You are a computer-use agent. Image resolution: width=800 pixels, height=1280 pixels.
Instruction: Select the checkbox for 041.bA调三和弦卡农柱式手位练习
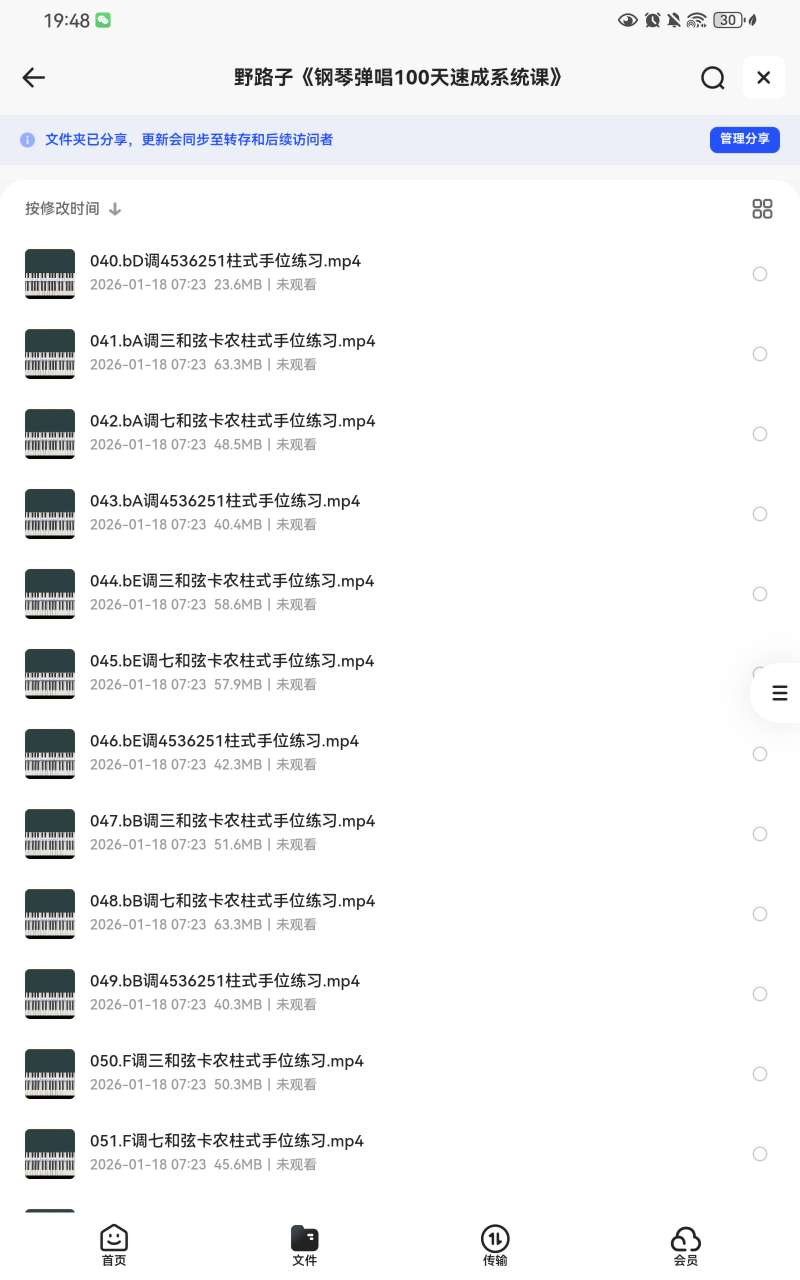[x=760, y=354]
